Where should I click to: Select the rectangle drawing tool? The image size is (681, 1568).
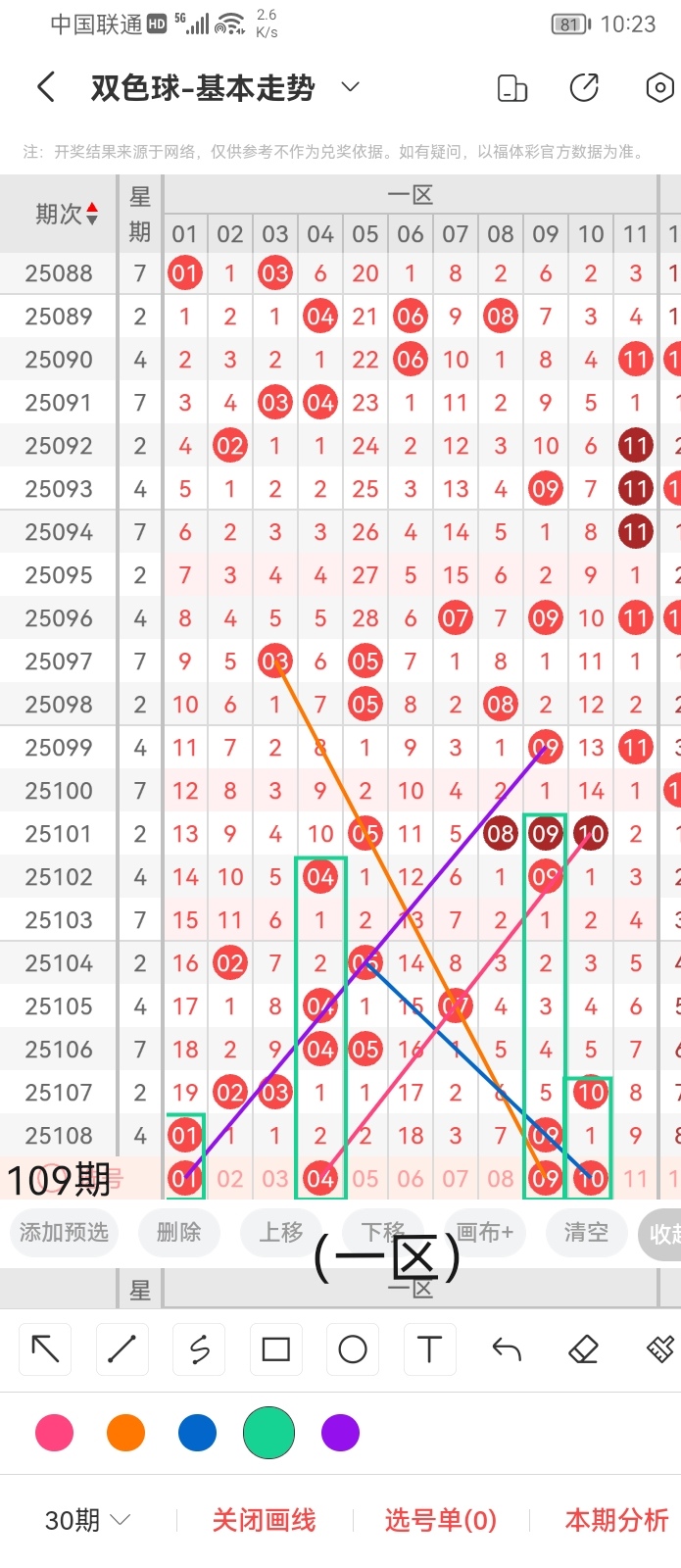point(276,1349)
